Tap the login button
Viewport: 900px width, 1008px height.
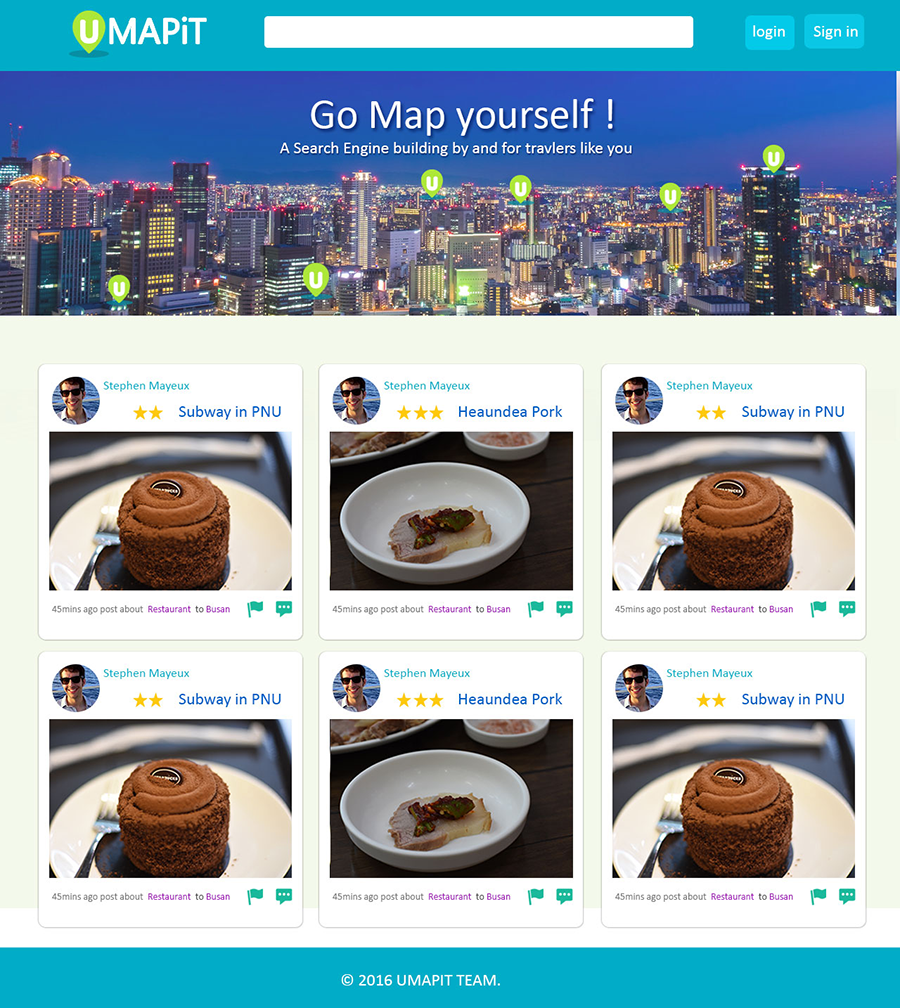pos(769,32)
